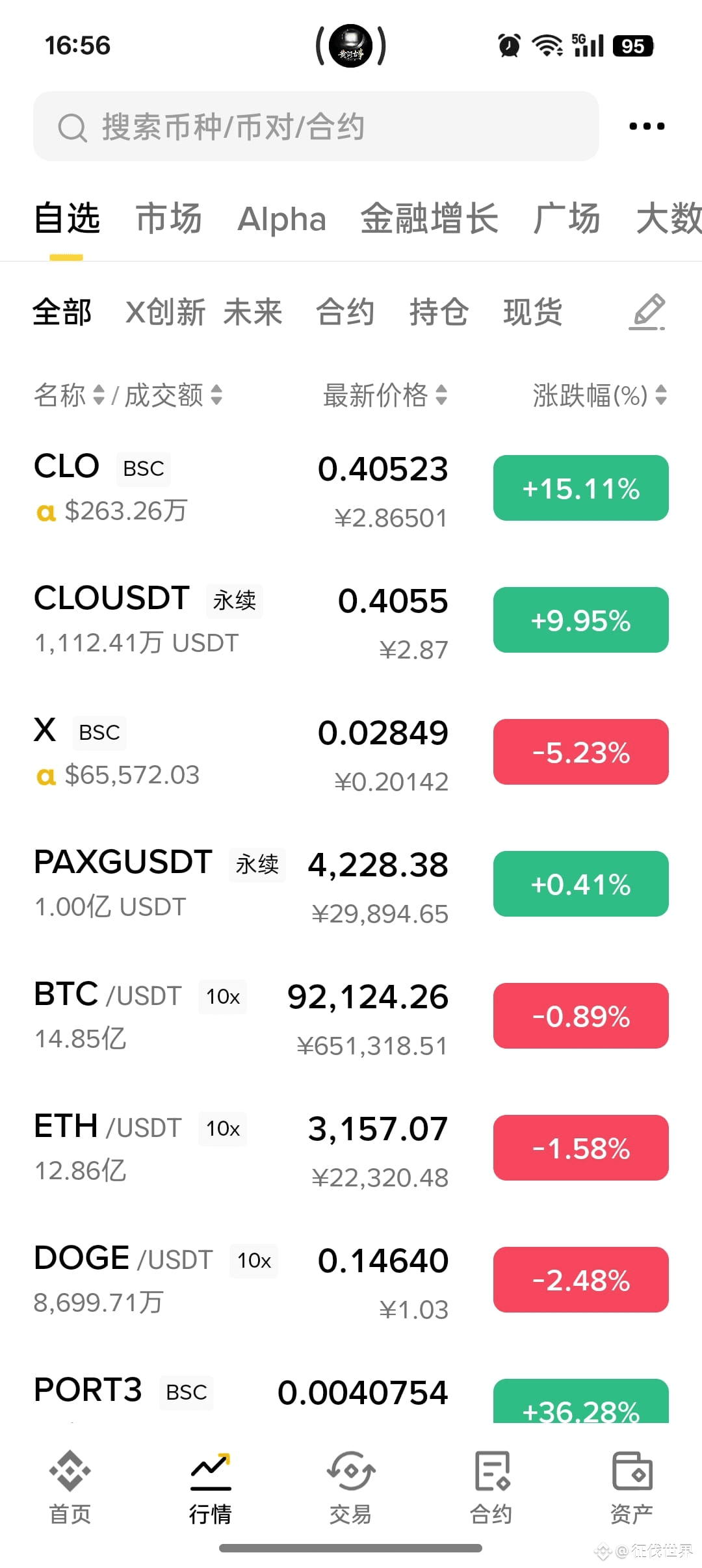
Task: Open the DOGE/USDT pair
Action: coord(351,1281)
